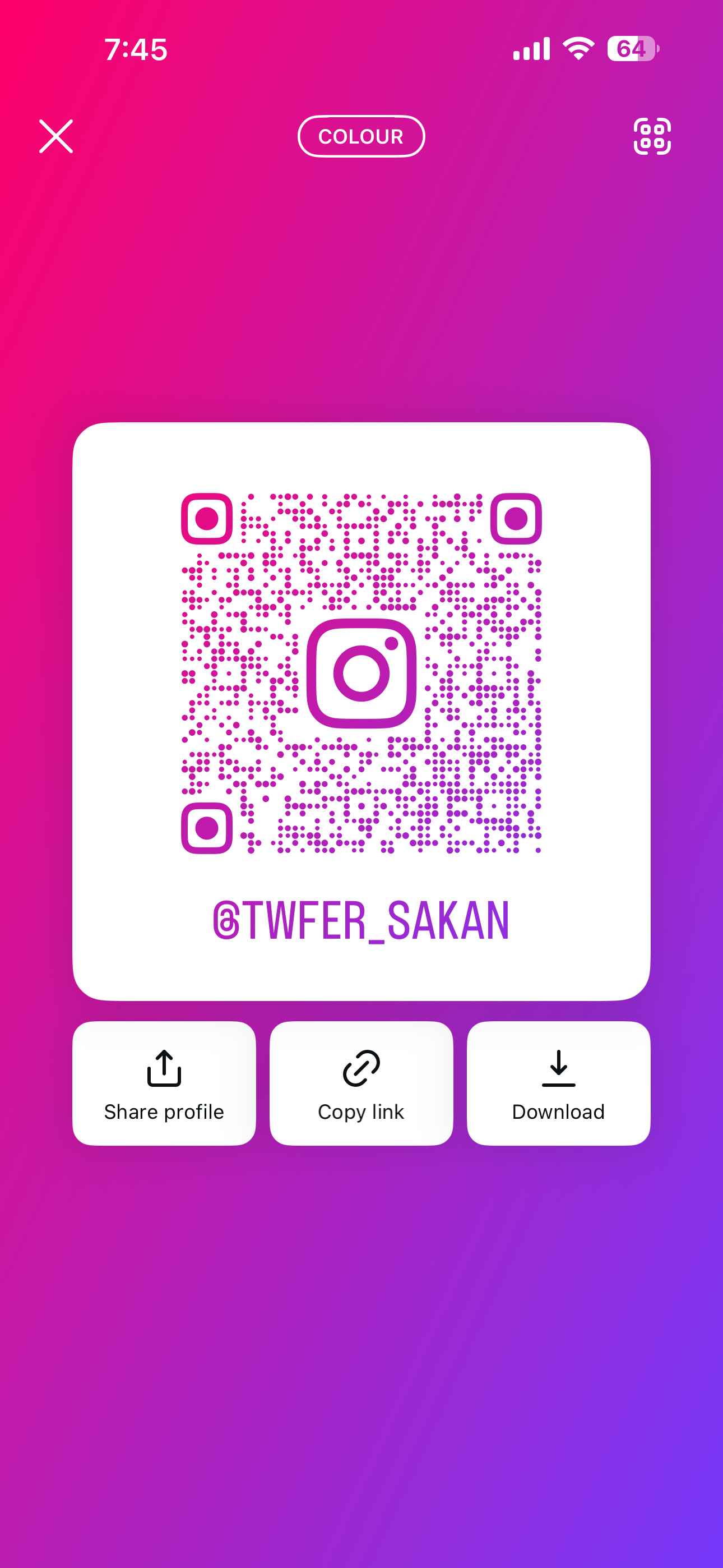Open the QR code scanner
Screen dimensions: 723x1568
pyautogui.click(x=652, y=136)
